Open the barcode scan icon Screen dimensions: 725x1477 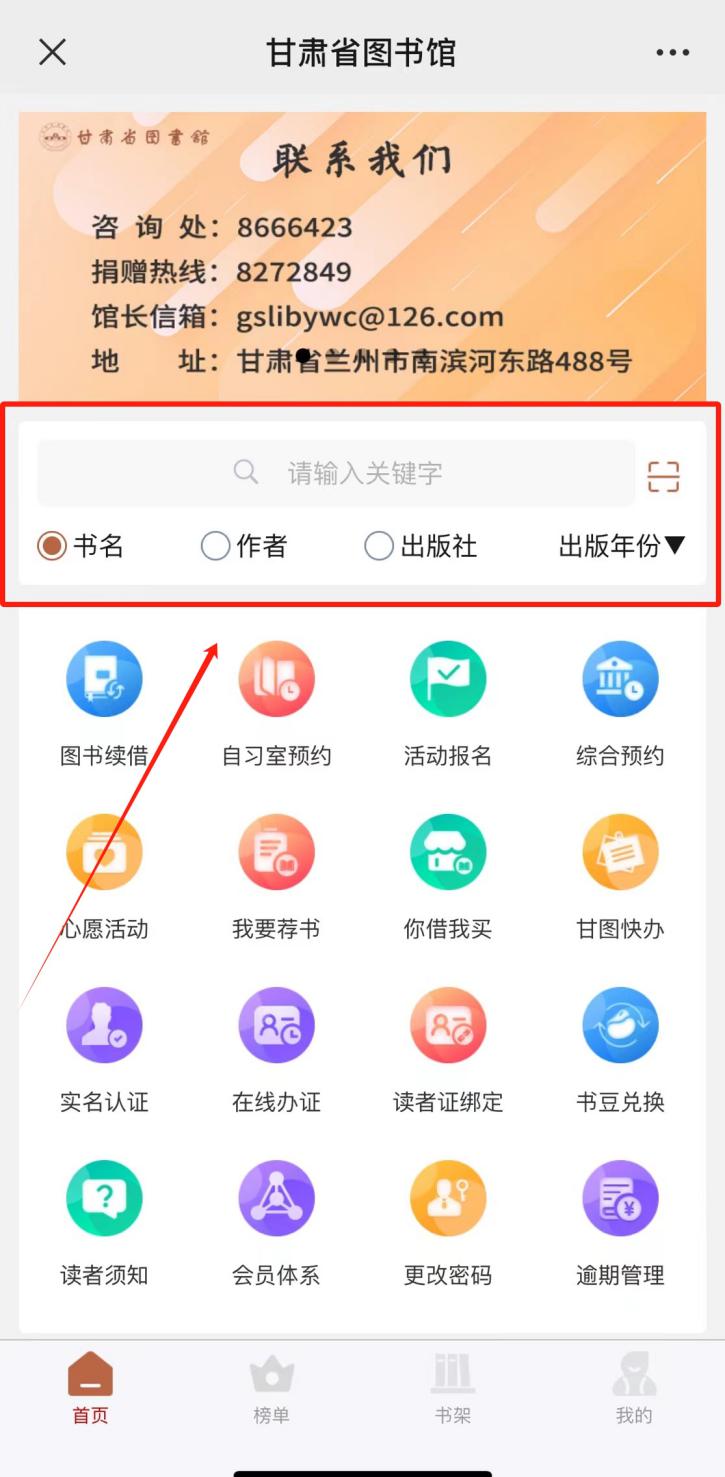(x=663, y=477)
